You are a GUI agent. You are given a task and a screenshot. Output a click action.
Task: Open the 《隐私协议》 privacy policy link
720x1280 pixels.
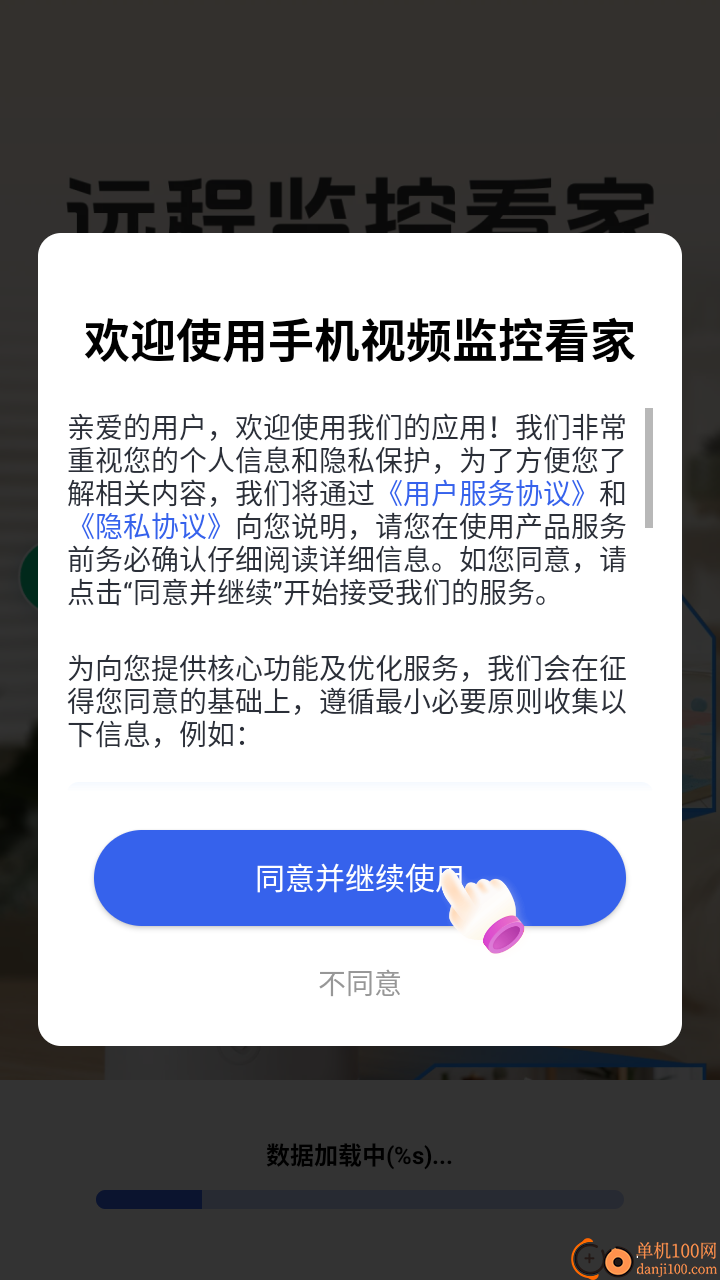pos(152,526)
